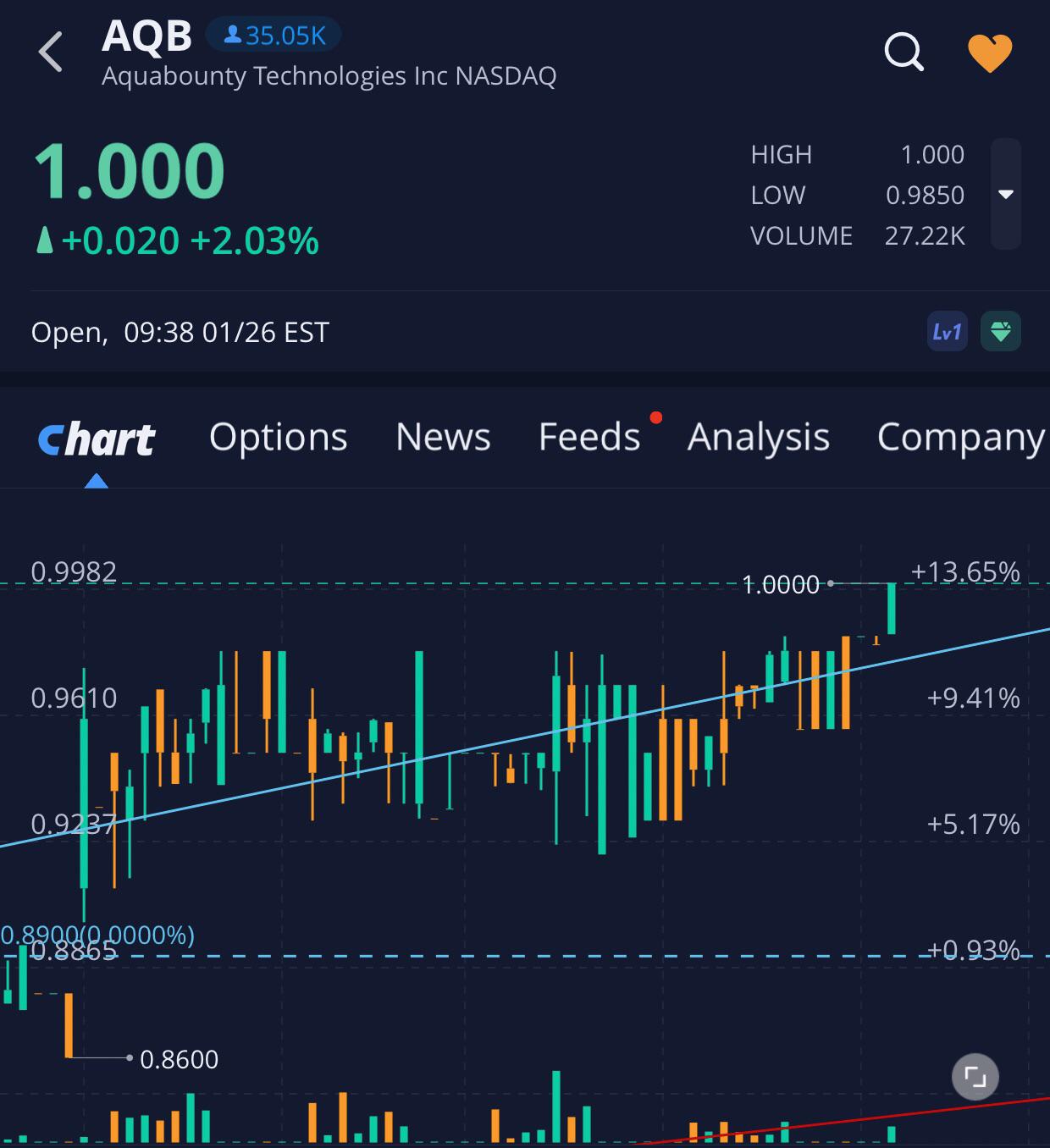Expand the high, low and volume details
Screen dimensions: 1050x1148
[x=1005, y=195]
